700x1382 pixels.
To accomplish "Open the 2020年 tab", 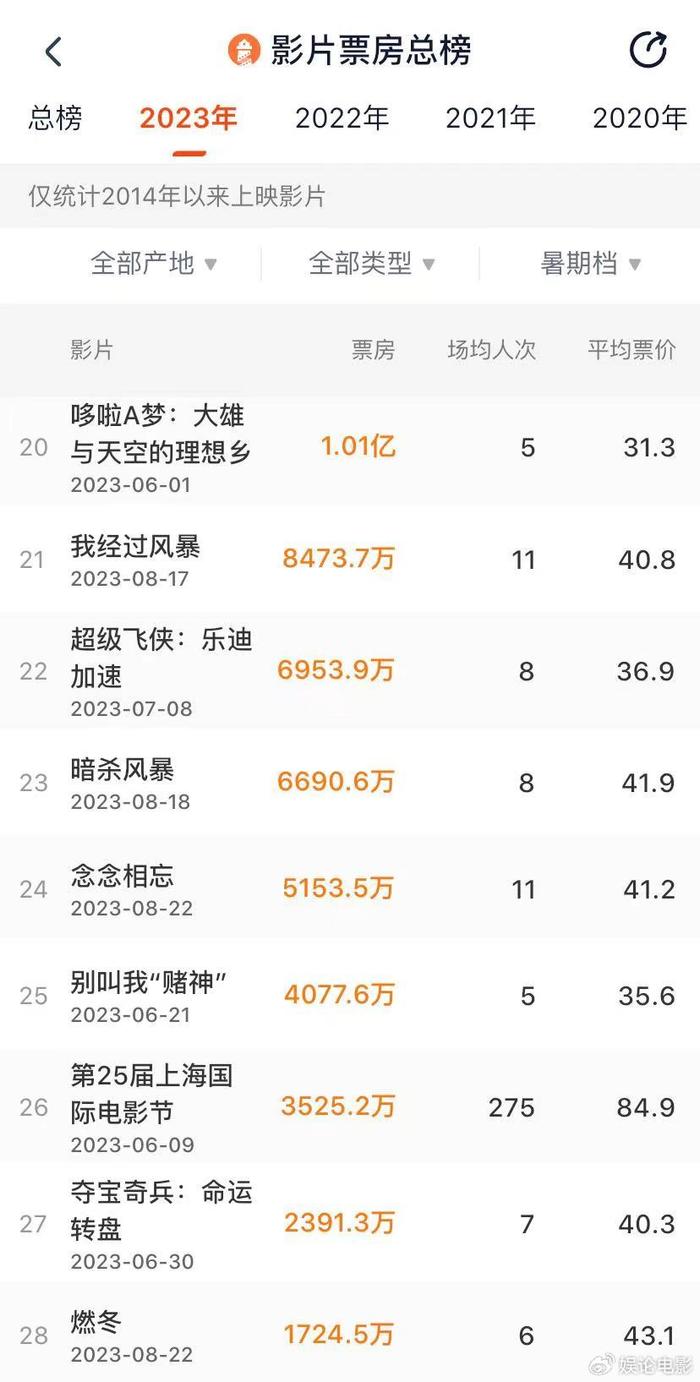I will click(640, 119).
